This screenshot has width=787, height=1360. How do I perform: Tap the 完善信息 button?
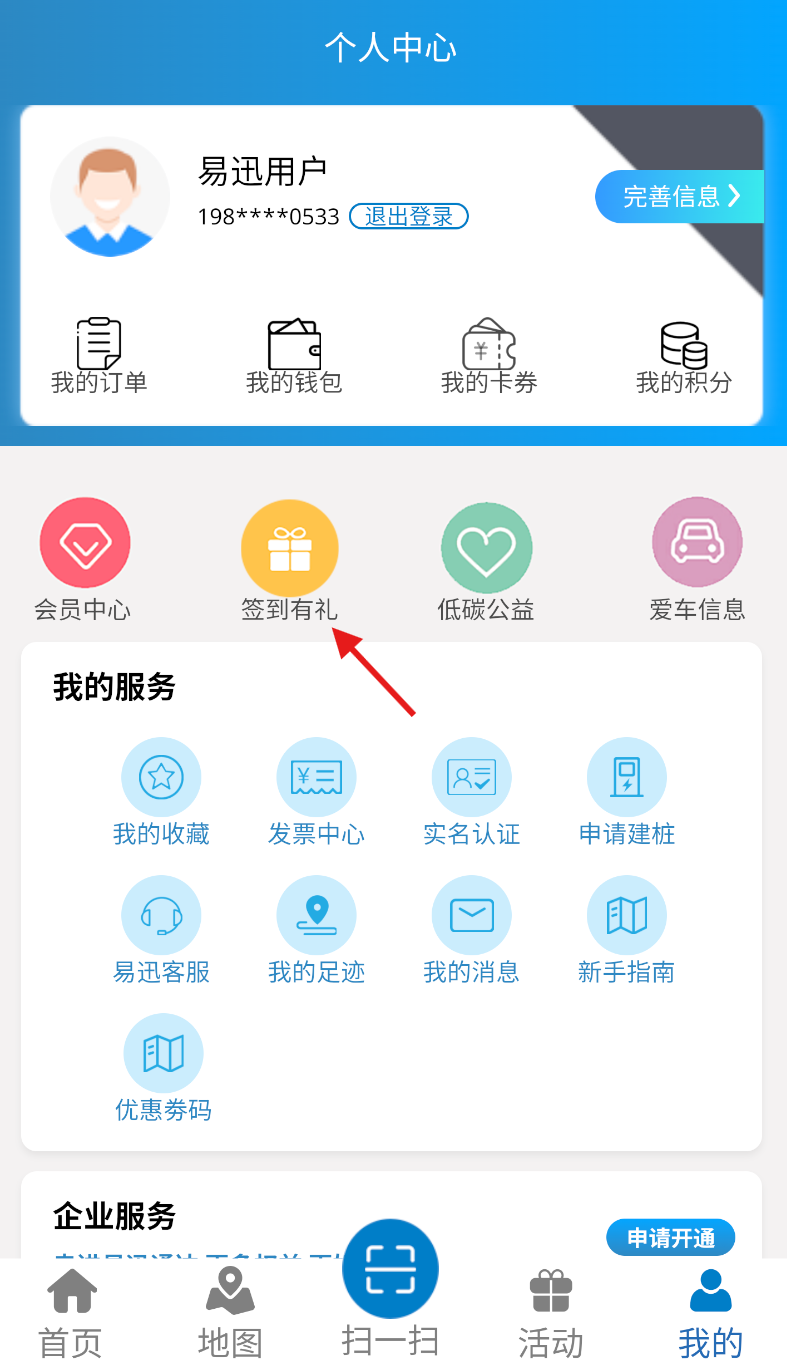[x=679, y=196]
